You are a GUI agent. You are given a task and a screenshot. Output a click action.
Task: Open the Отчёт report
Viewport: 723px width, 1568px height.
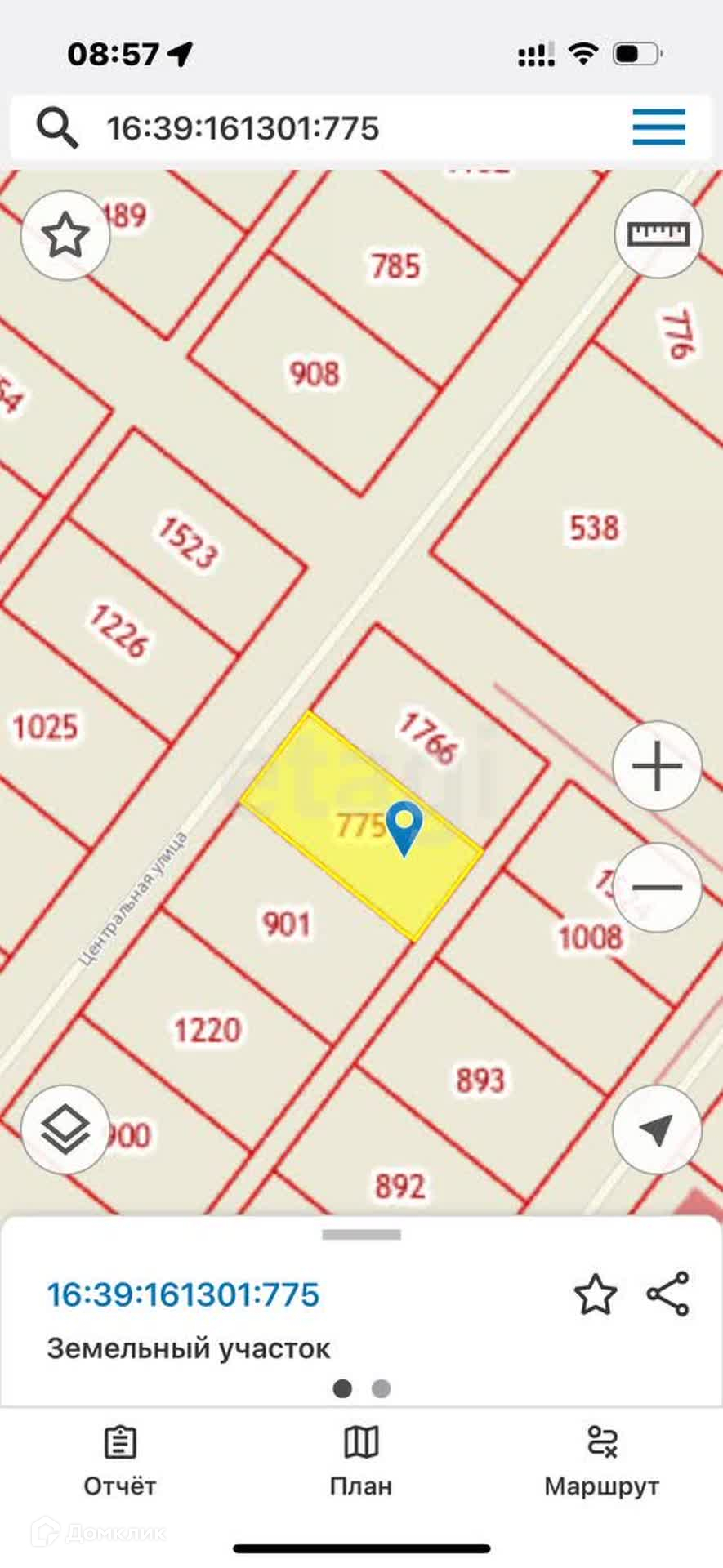pos(120,1463)
